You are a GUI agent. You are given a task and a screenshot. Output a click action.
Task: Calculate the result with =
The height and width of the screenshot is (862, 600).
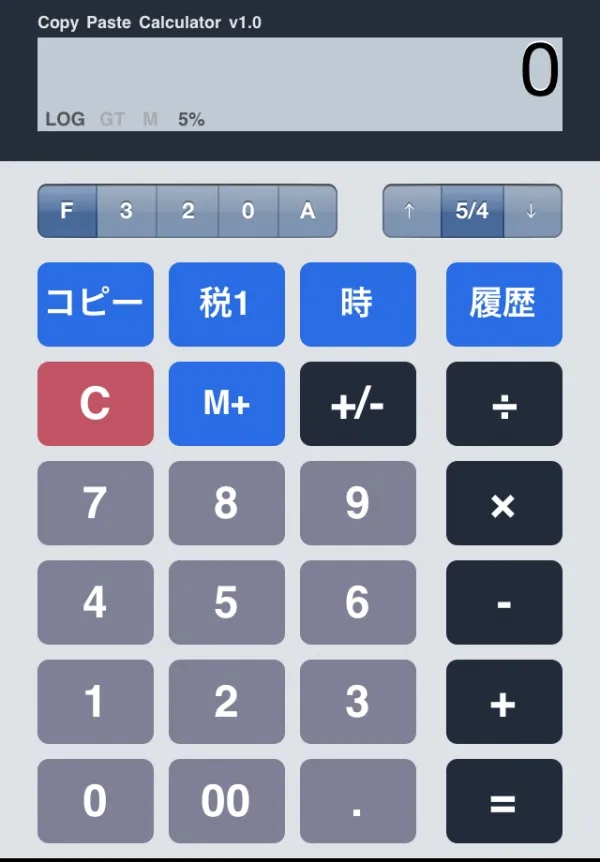coord(503,801)
